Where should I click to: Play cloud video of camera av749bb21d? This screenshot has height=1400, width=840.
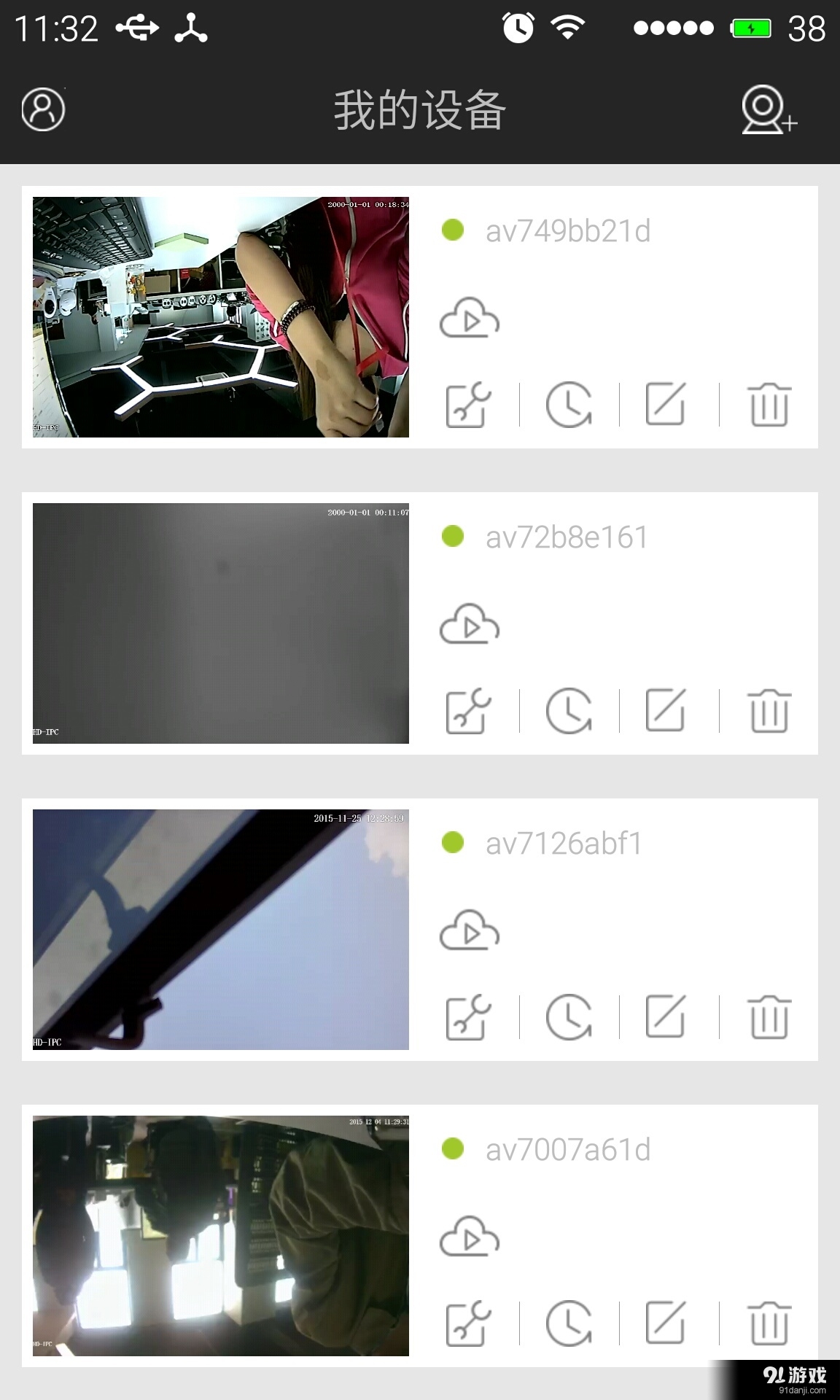[469, 319]
